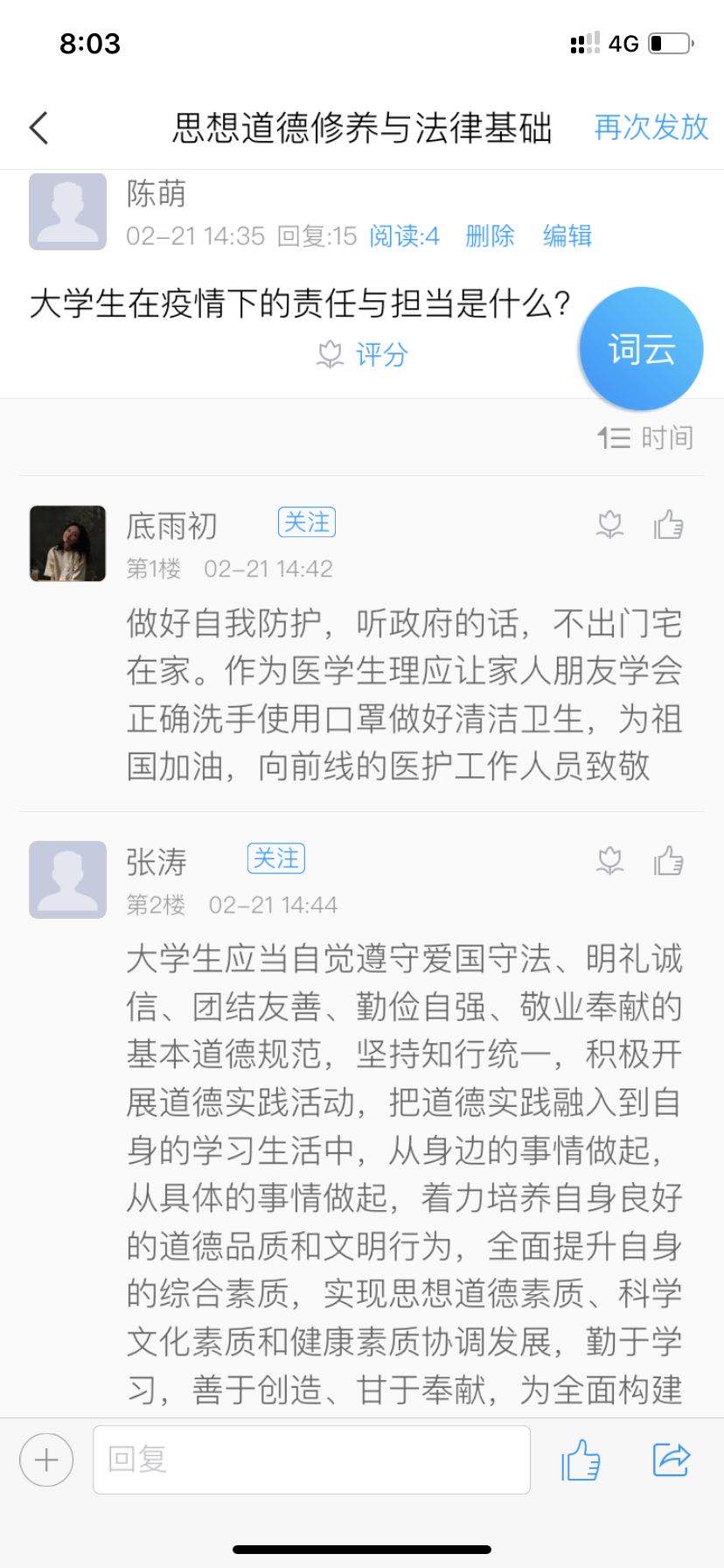Like 张涛's reply with thumbs up

669,861
